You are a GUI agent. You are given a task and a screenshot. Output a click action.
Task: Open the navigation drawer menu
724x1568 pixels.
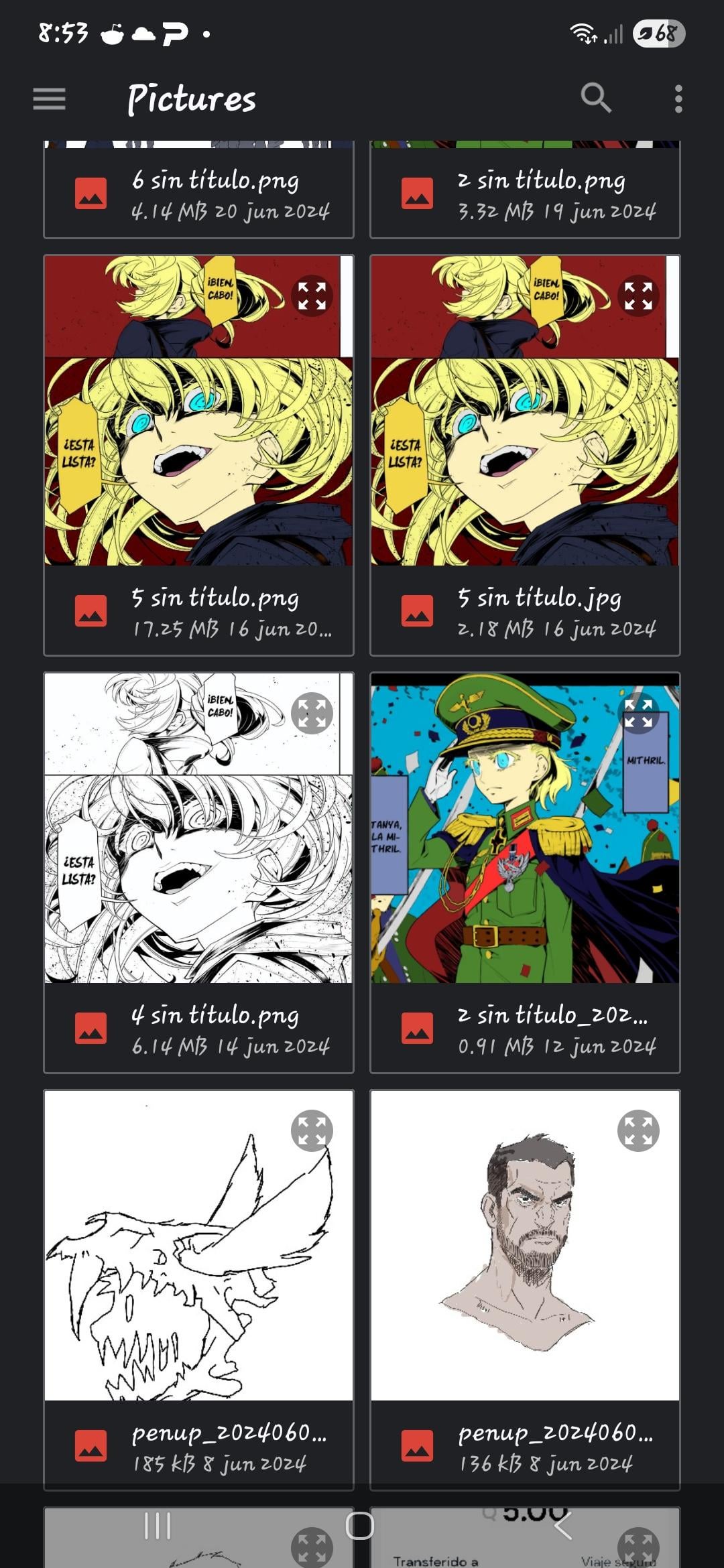[x=49, y=99]
